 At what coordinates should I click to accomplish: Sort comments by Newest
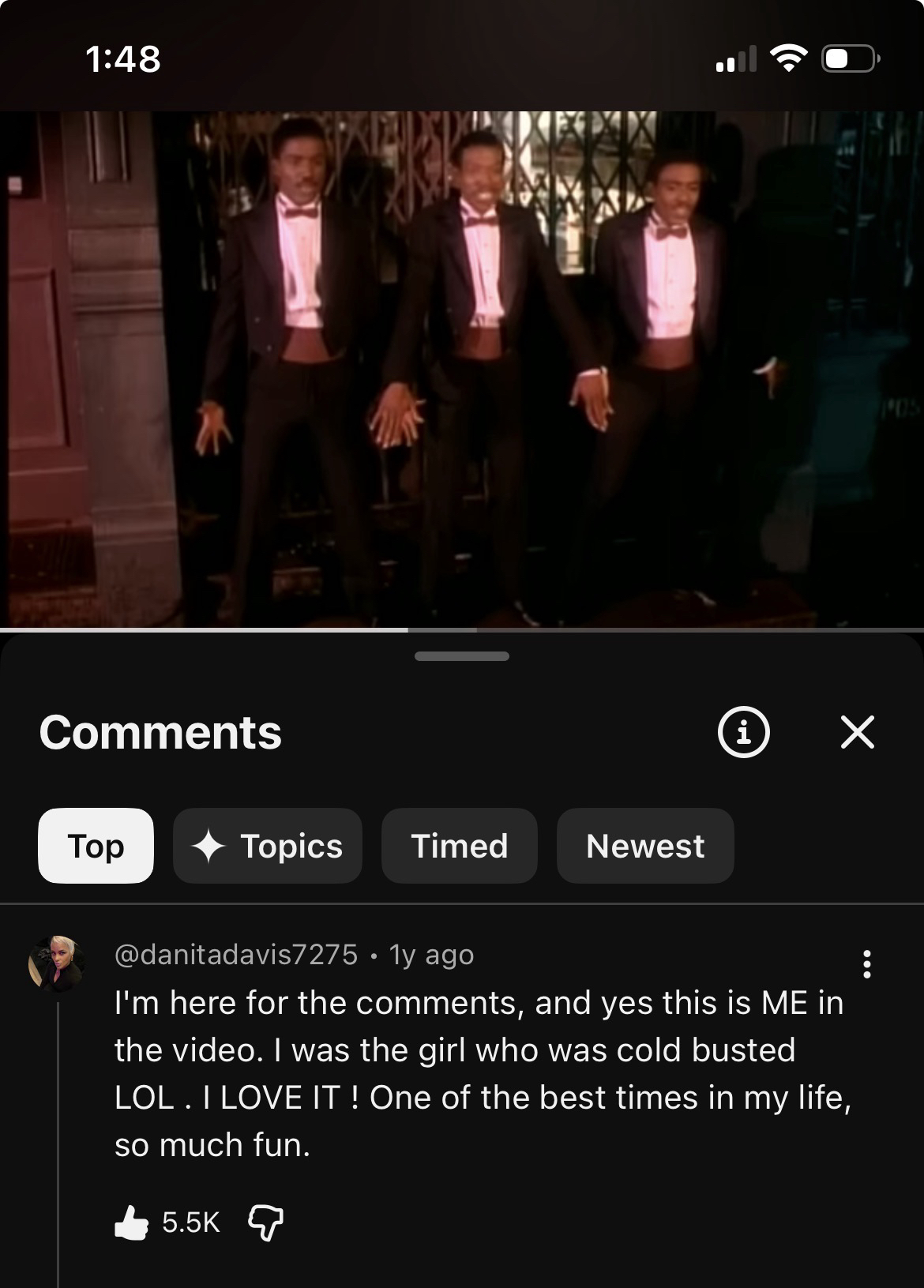coord(645,846)
